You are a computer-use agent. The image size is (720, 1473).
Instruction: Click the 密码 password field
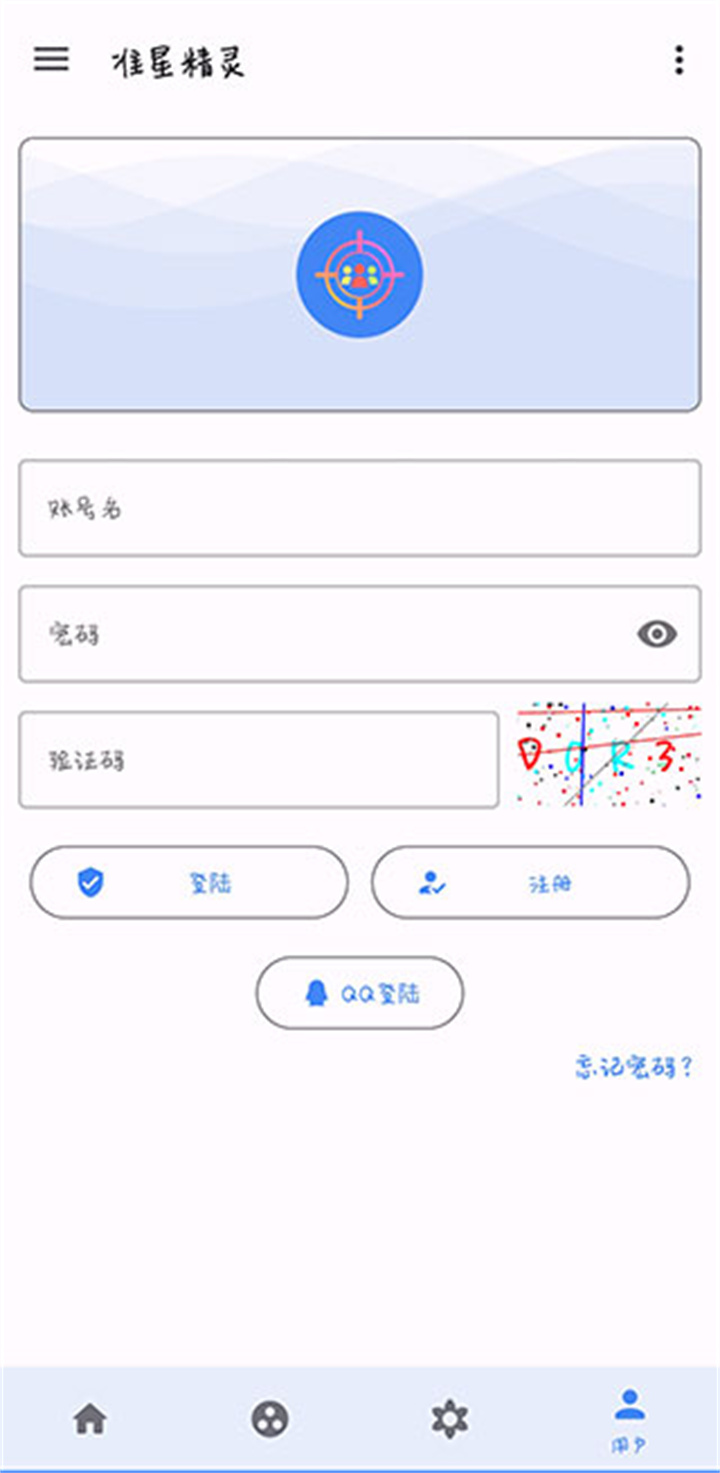[360, 633]
